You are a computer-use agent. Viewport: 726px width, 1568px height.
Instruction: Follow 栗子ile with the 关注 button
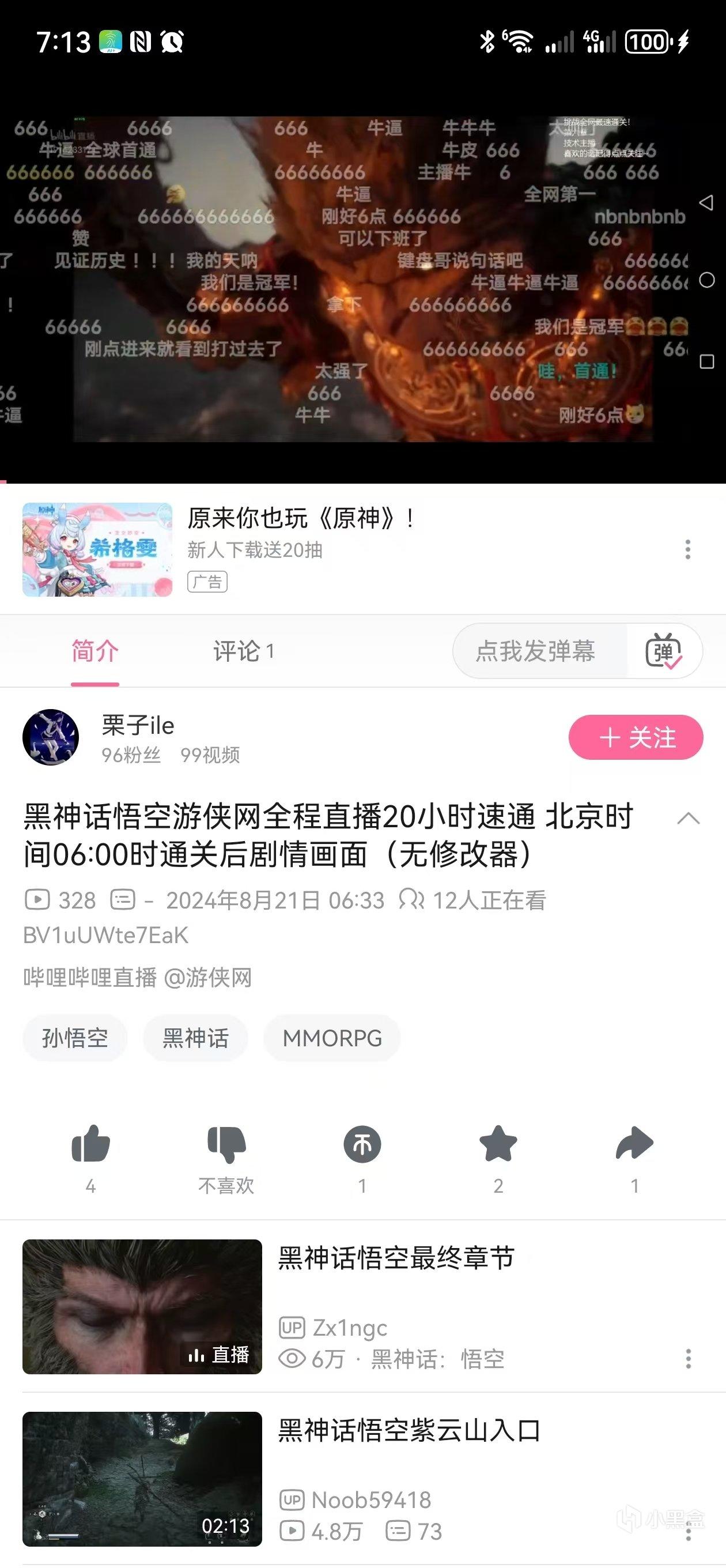pyautogui.click(x=635, y=737)
